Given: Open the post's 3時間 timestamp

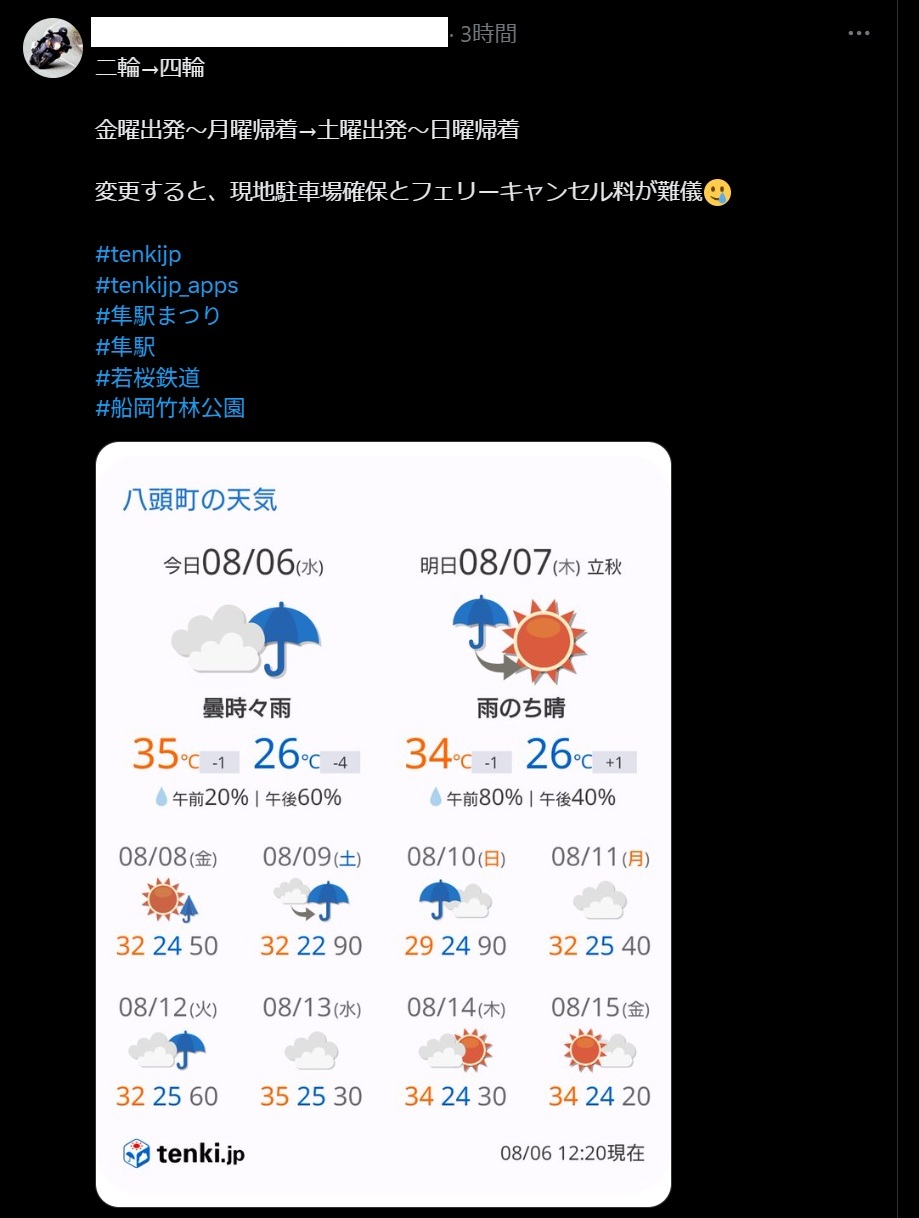Looking at the screenshot, I should click(488, 34).
